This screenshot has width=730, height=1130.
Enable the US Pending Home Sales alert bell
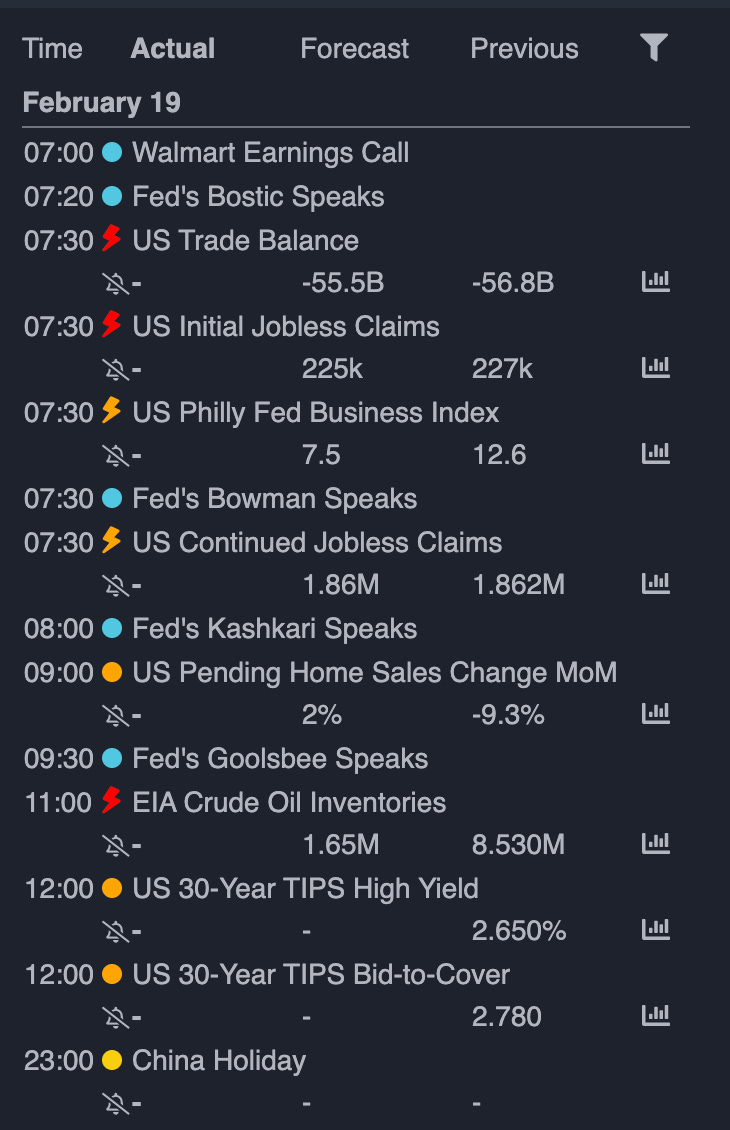(116, 715)
